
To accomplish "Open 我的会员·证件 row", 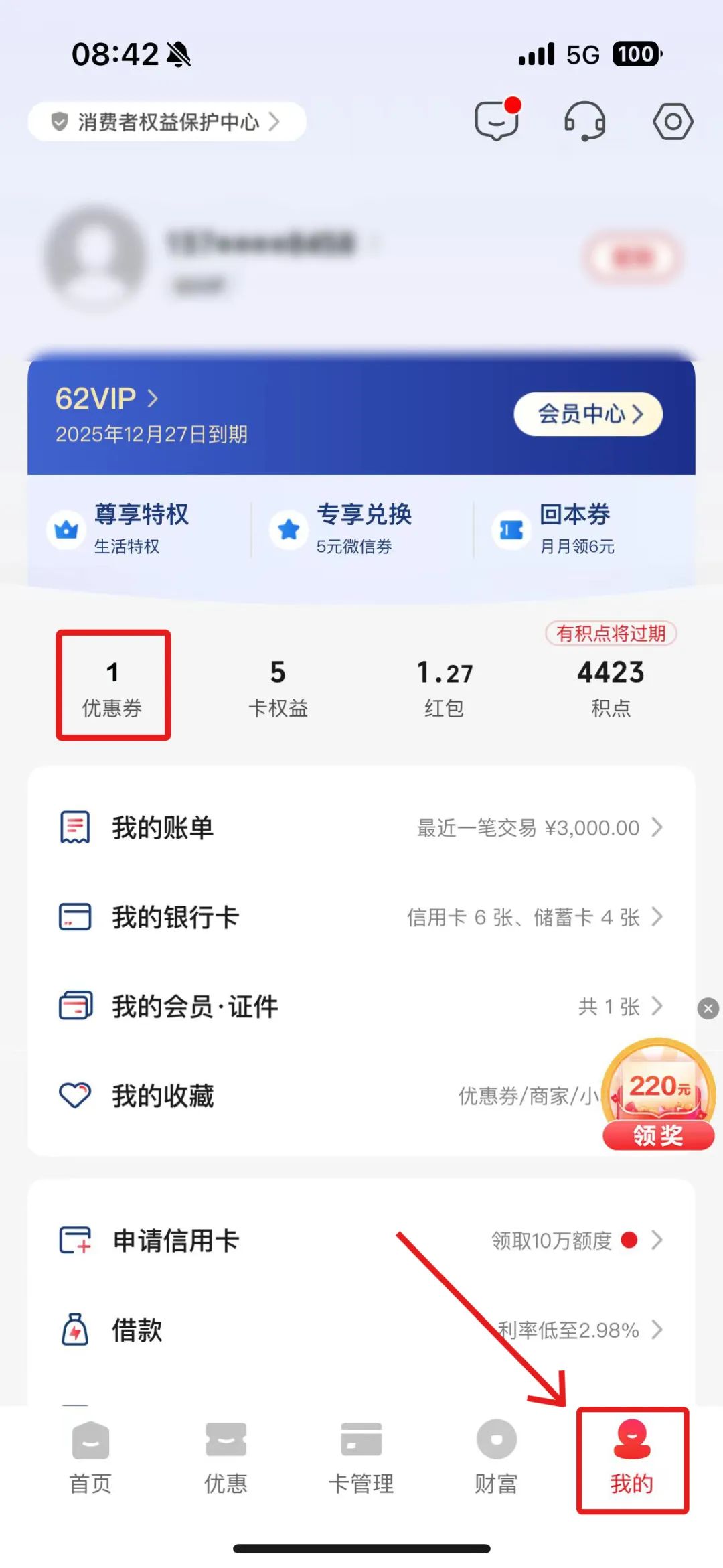I will 361,1006.
